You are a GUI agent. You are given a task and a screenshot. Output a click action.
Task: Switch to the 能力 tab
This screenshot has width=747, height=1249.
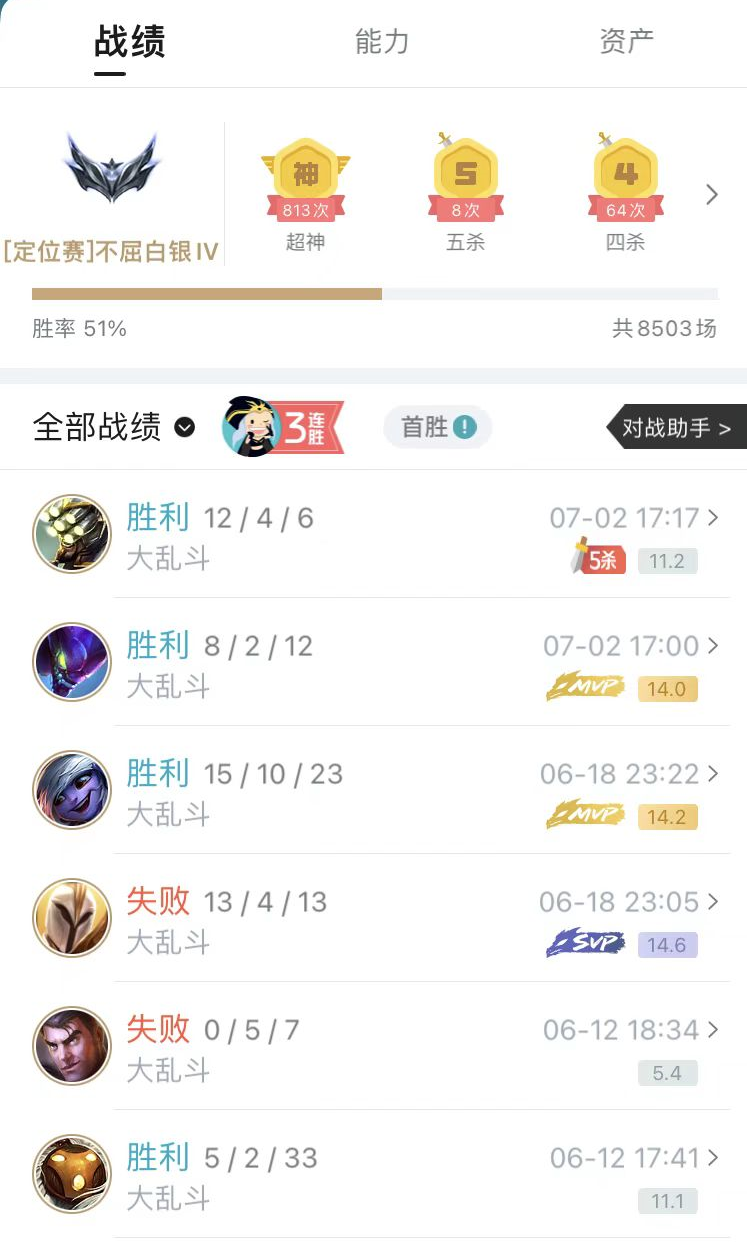coord(382,42)
